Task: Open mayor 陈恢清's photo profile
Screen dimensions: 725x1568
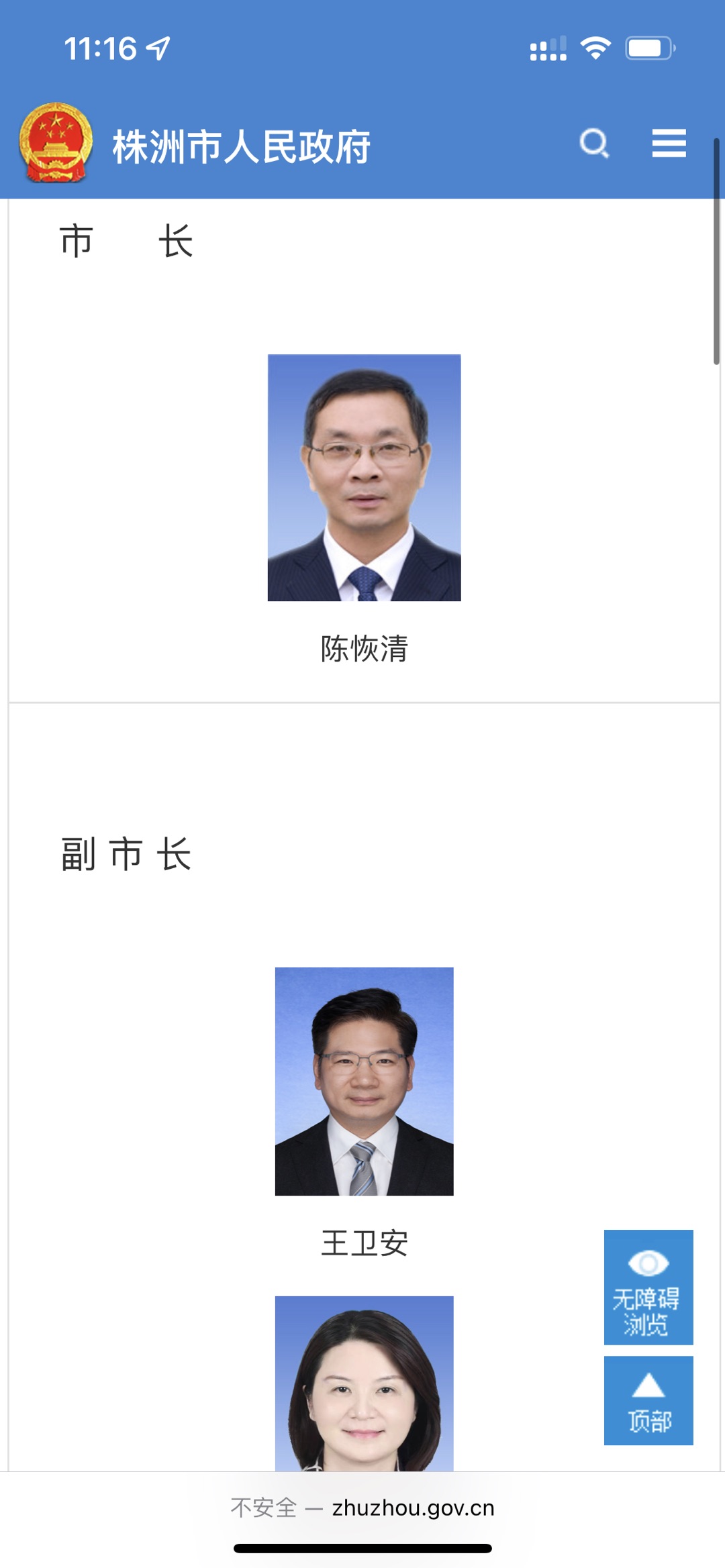Action: pos(364,477)
